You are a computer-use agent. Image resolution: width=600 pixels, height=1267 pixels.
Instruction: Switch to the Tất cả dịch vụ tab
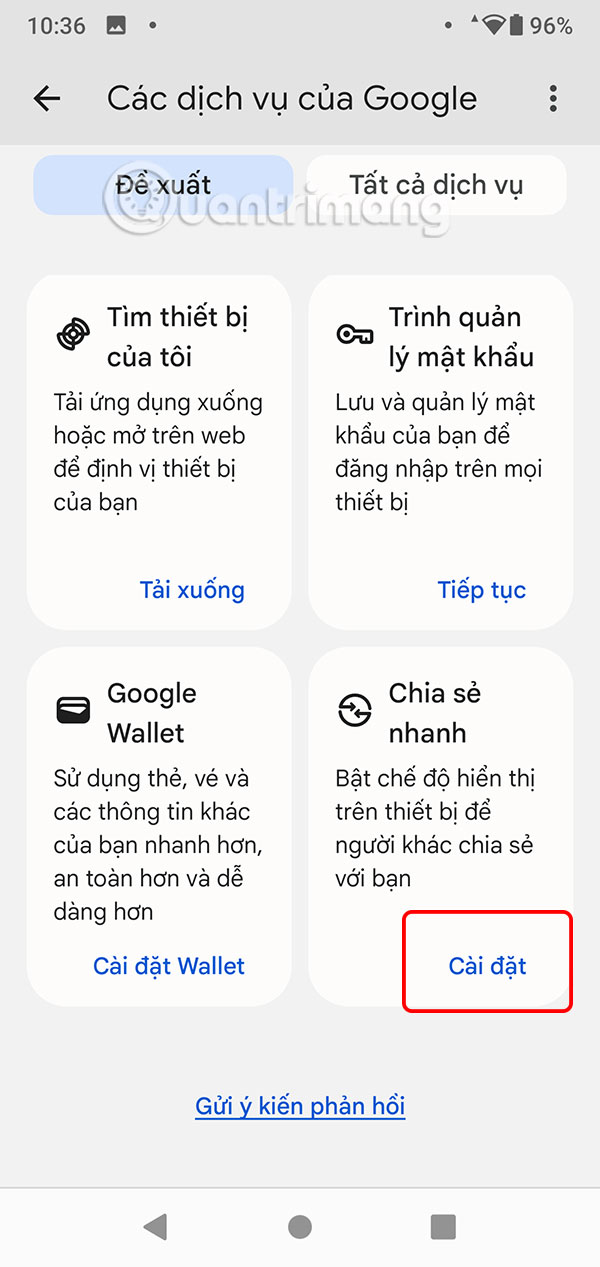point(436,185)
